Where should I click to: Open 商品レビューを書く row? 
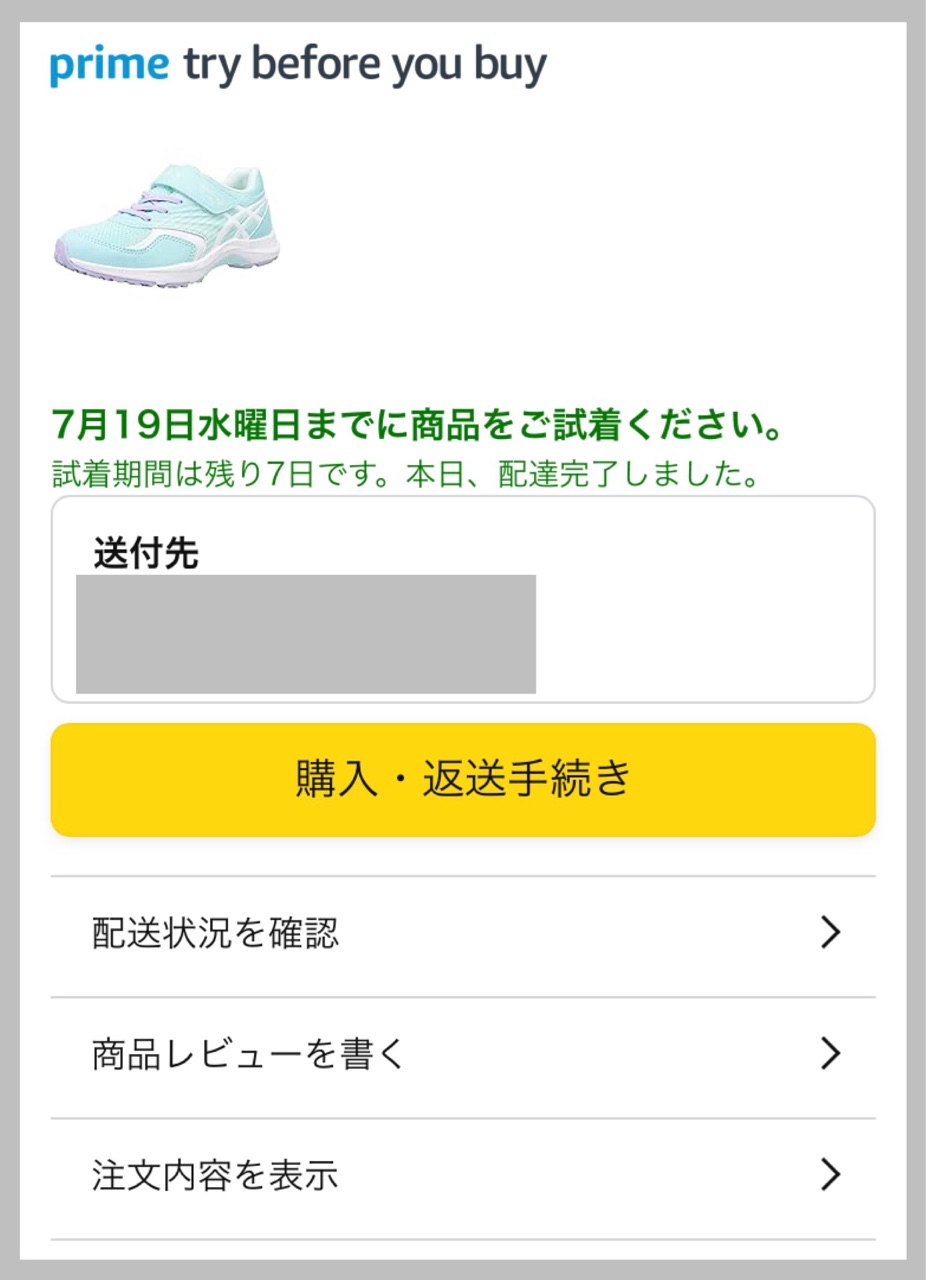tap(463, 1055)
